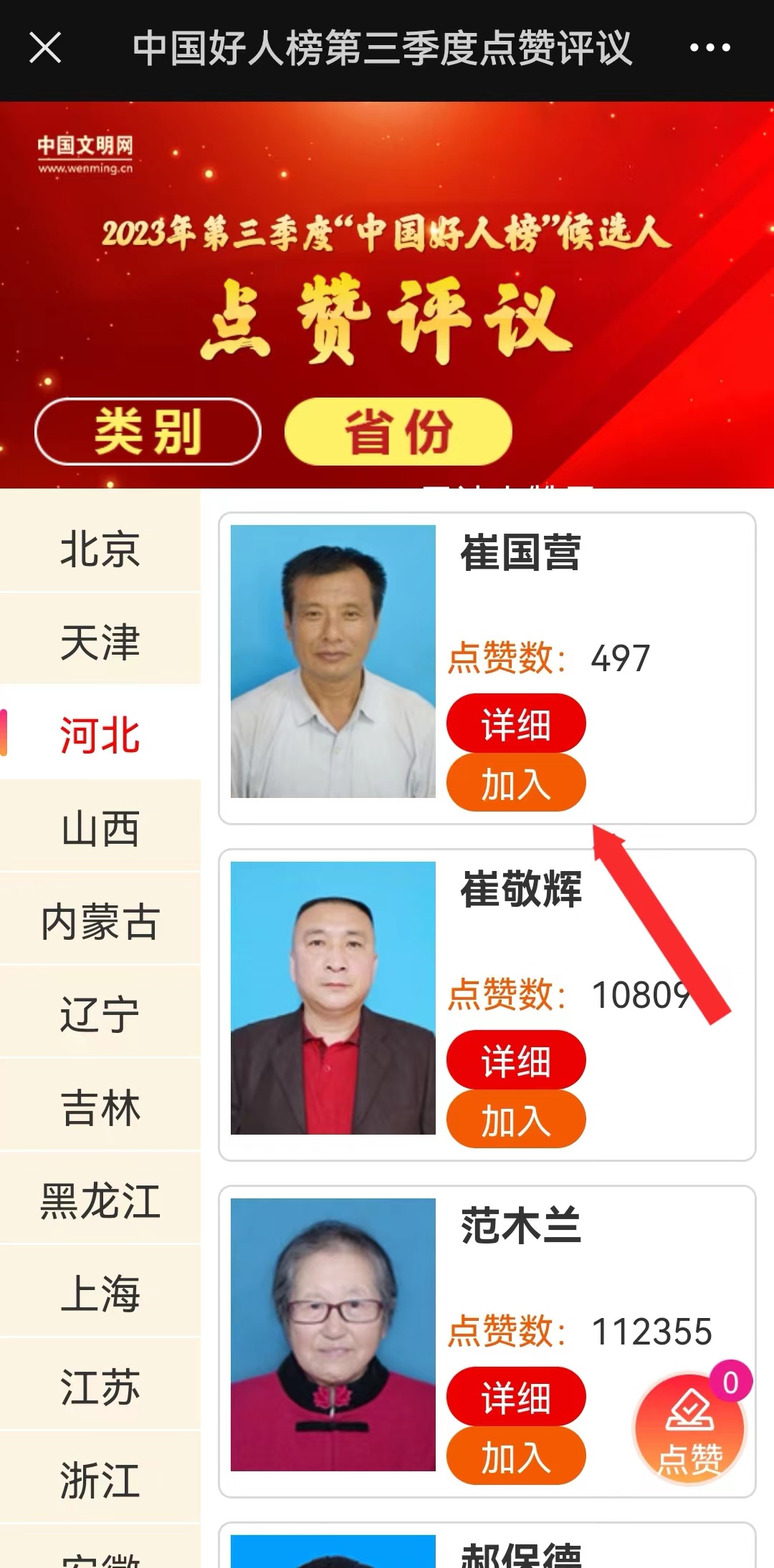Tap 加入 for 范木兰
This screenshot has width=774, height=1568.
(516, 1457)
